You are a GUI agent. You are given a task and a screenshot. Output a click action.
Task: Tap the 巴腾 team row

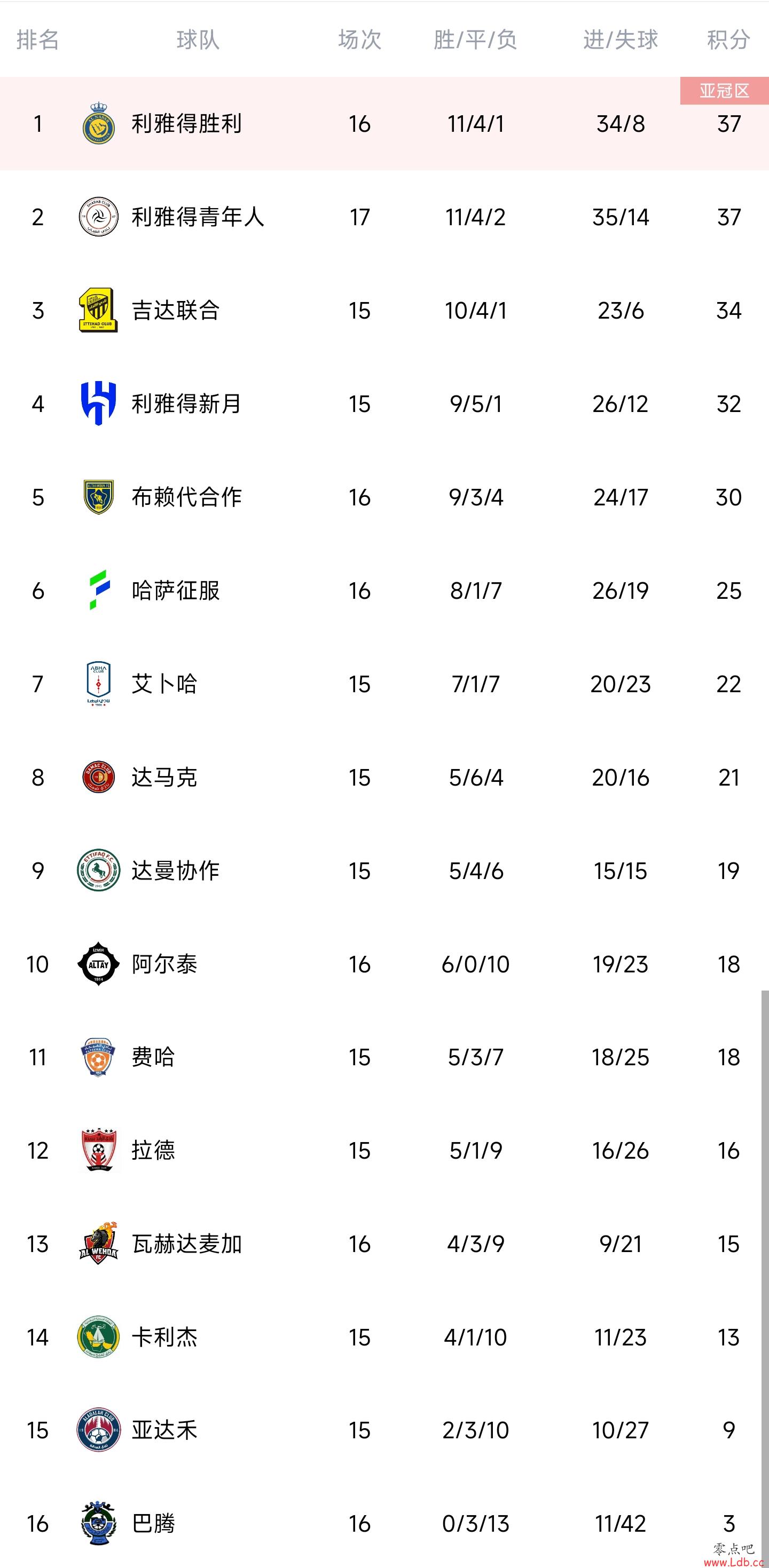[384, 1524]
